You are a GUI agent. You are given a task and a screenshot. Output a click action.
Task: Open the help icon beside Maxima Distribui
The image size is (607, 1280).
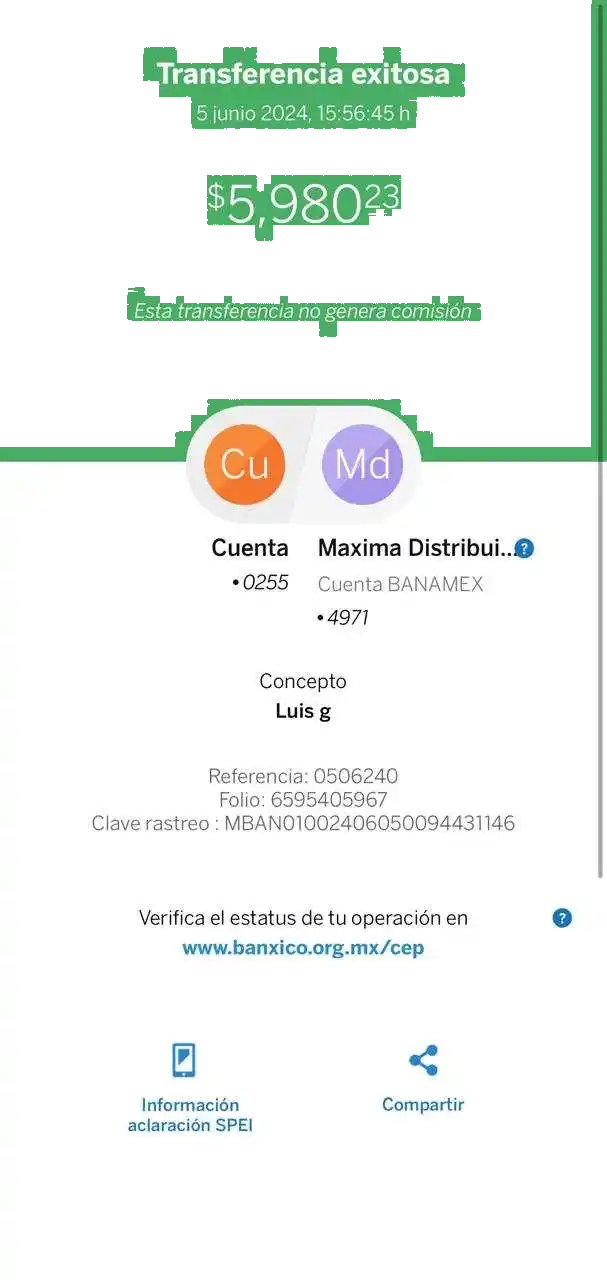[x=524, y=548]
